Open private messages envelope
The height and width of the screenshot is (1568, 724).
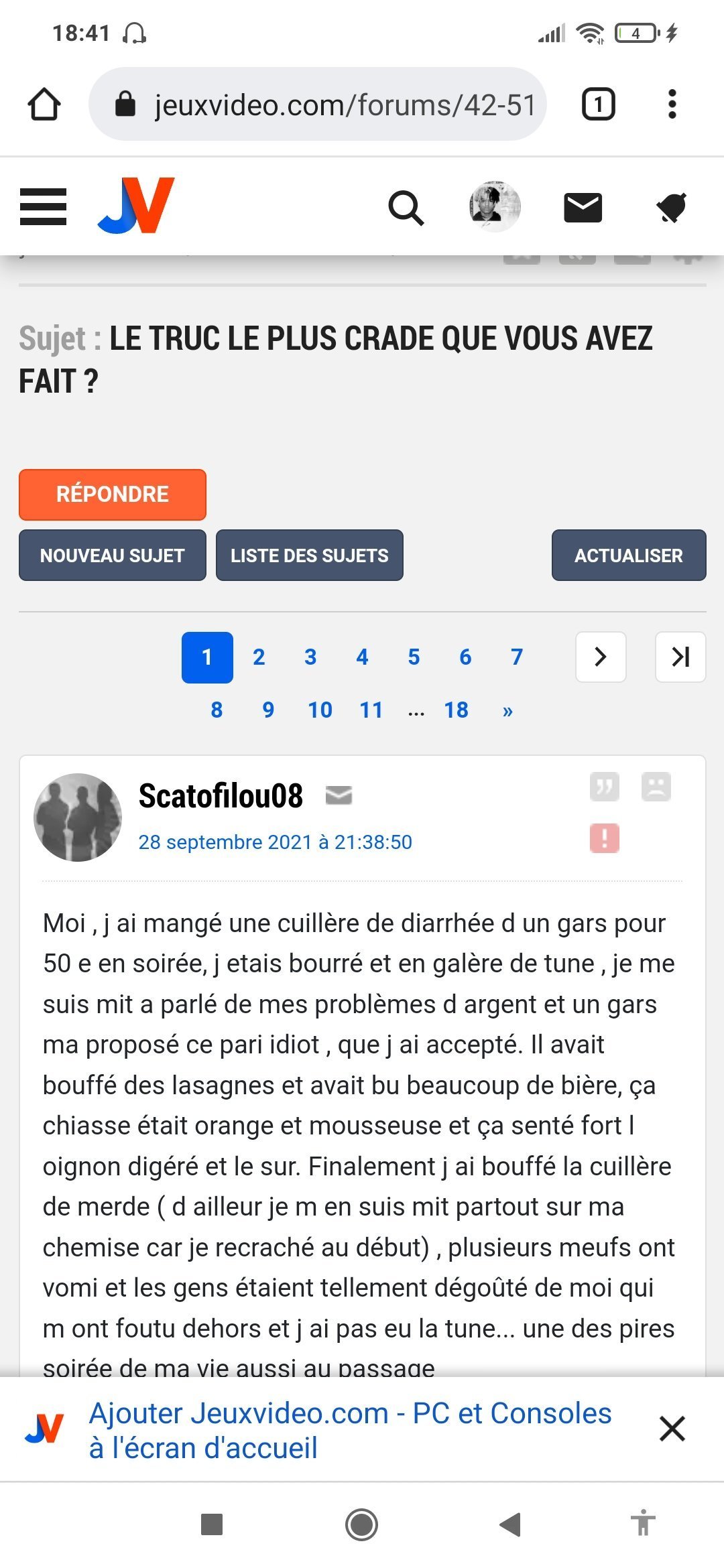tap(583, 208)
